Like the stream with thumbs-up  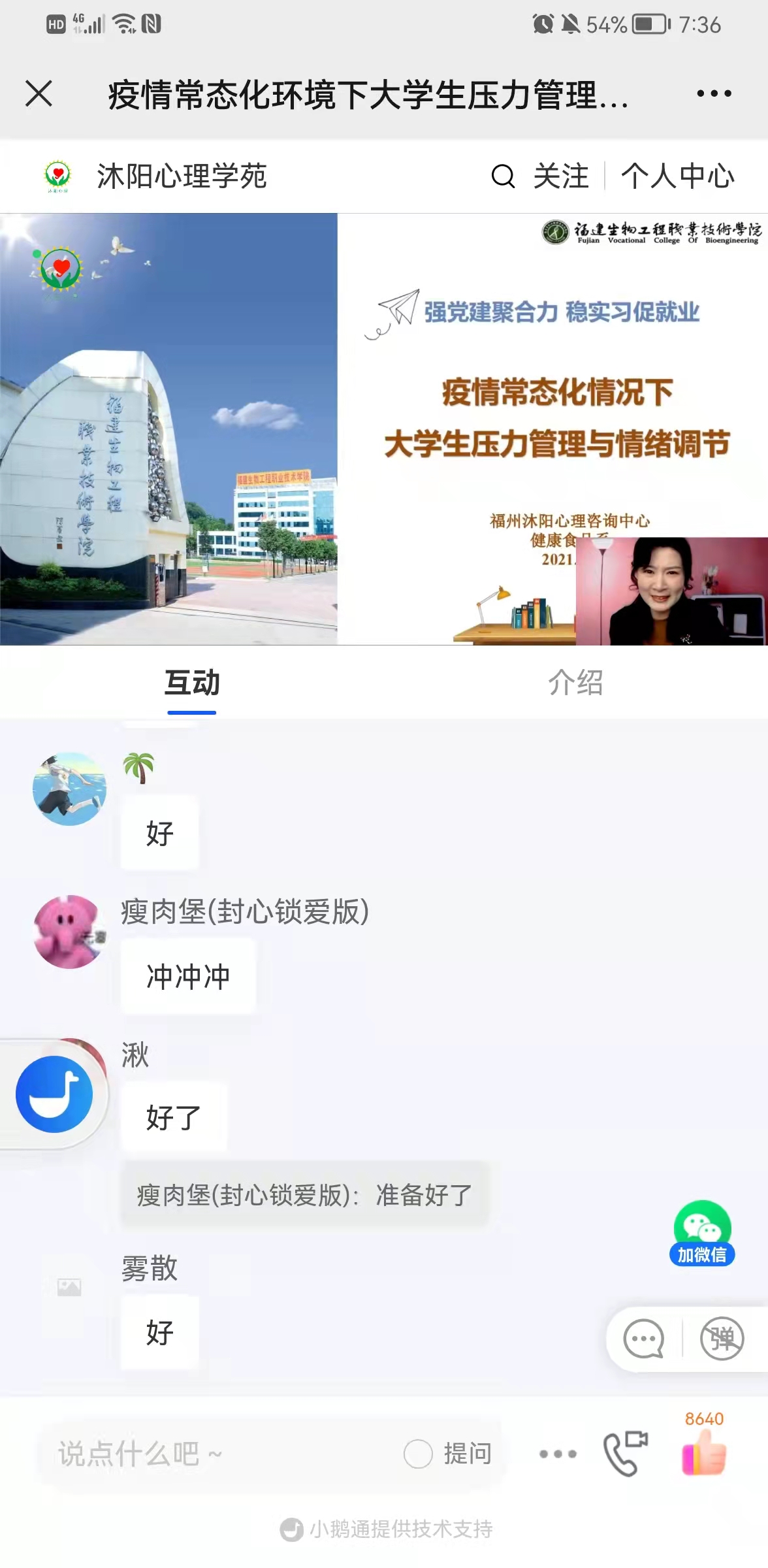(704, 1451)
